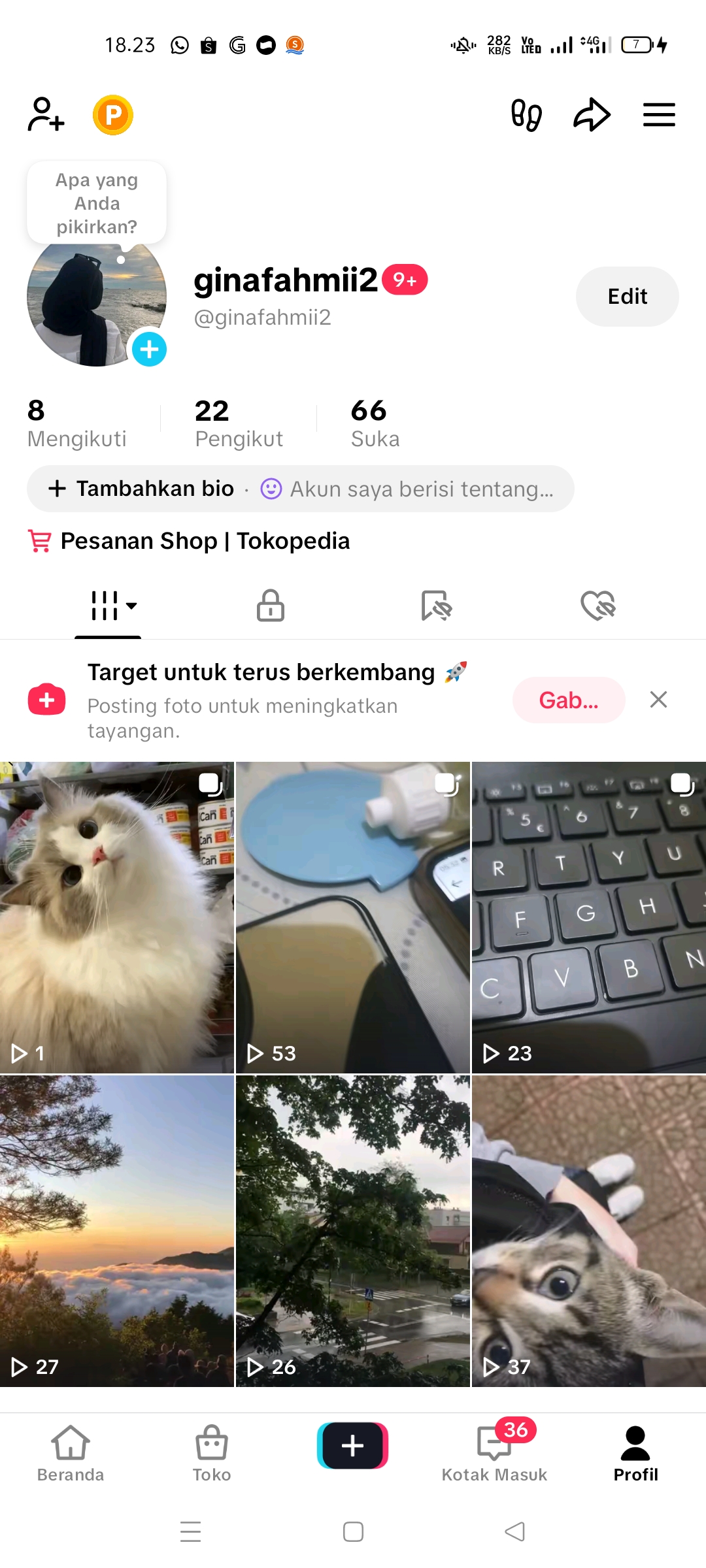Viewport: 706px width, 1568px height.
Task: Open the keyboard video with 23 views
Action: point(589,917)
